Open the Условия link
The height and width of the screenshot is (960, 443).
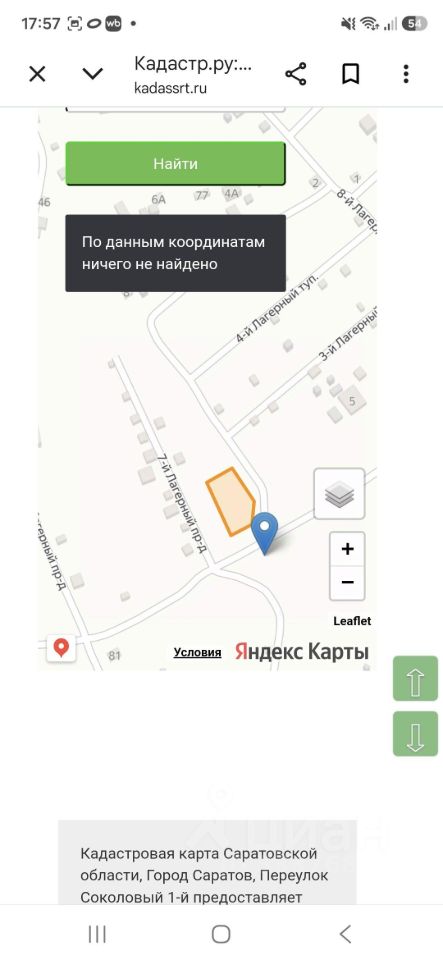tap(198, 652)
